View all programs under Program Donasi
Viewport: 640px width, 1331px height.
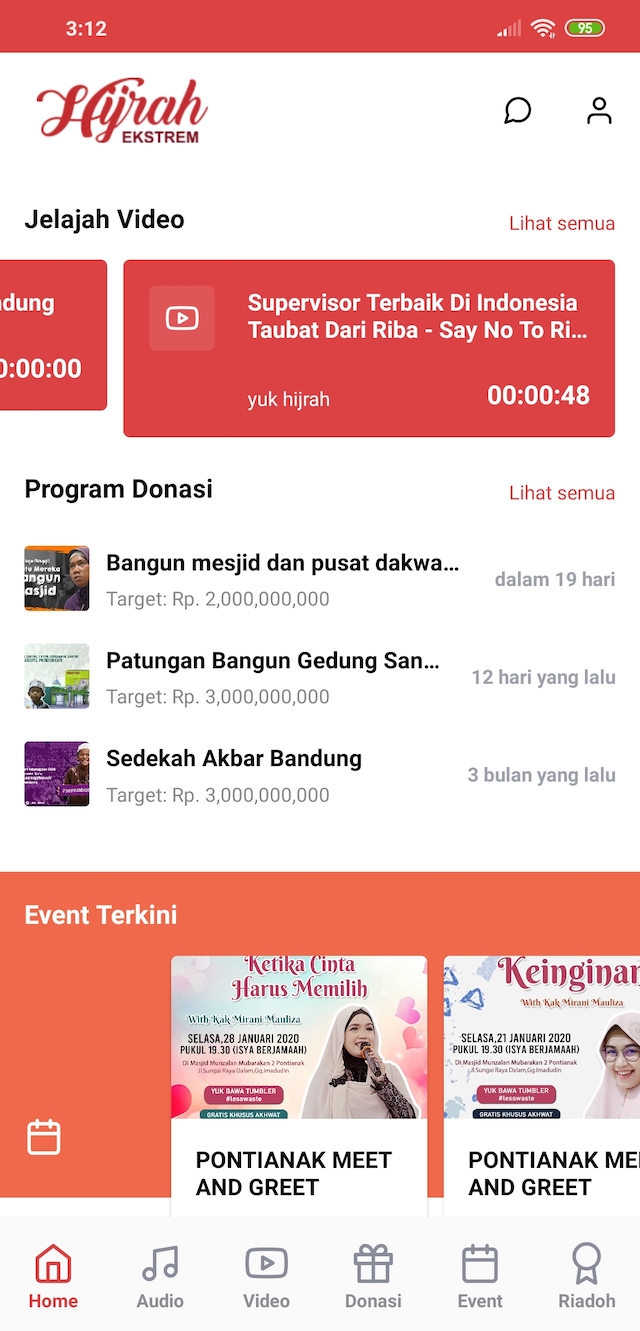tap(561, 493)
